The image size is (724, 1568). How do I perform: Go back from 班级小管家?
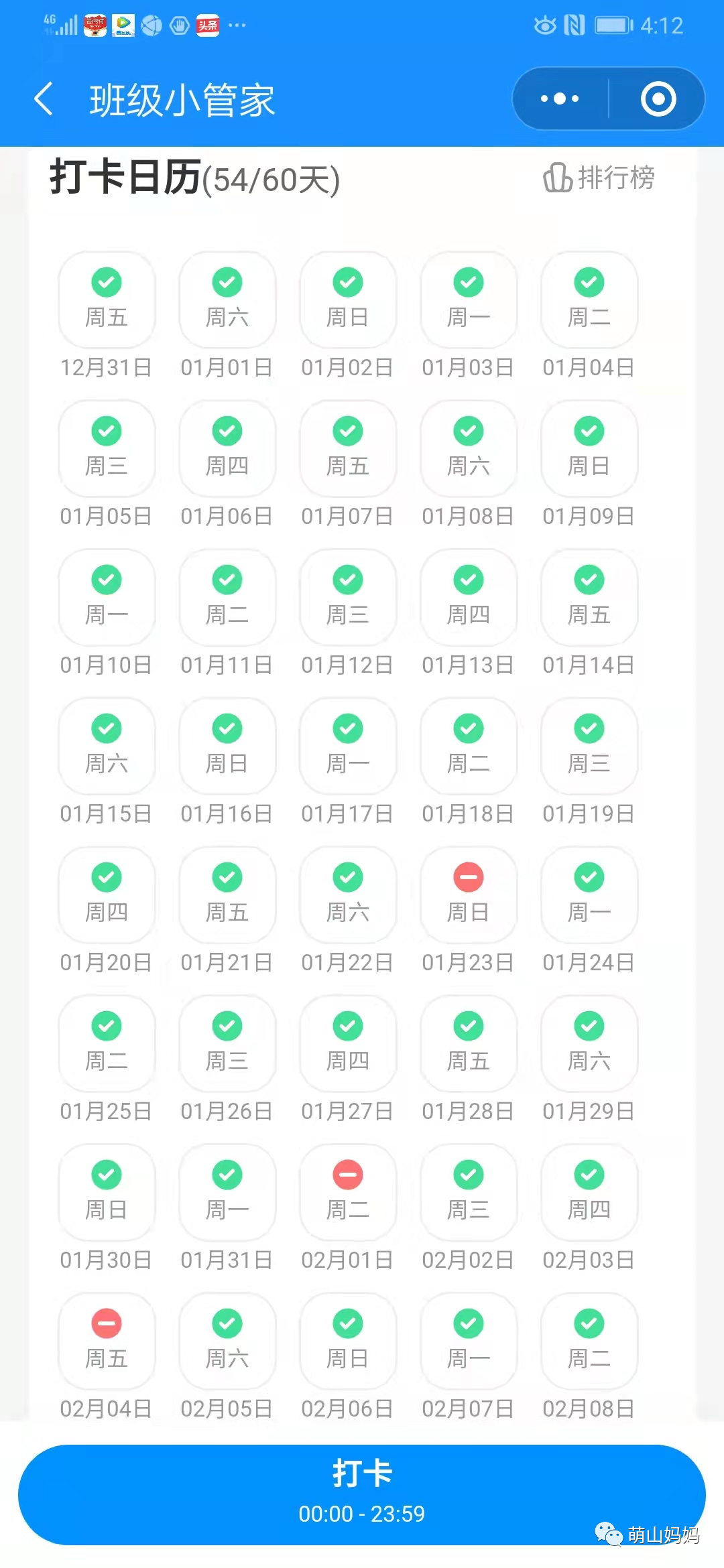[x=44, y=99]
